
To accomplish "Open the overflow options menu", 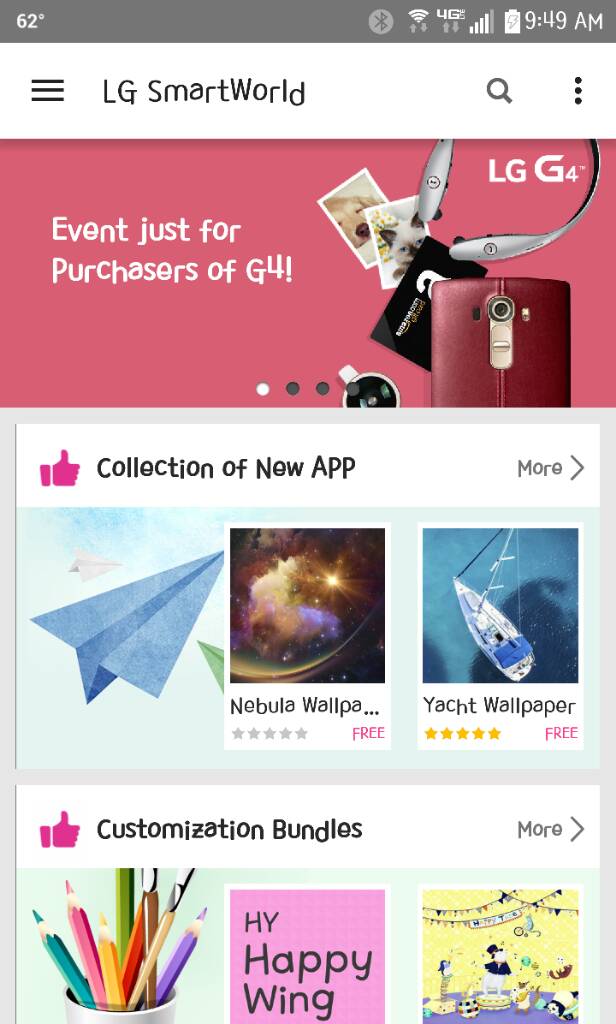I will pos(578,91).
